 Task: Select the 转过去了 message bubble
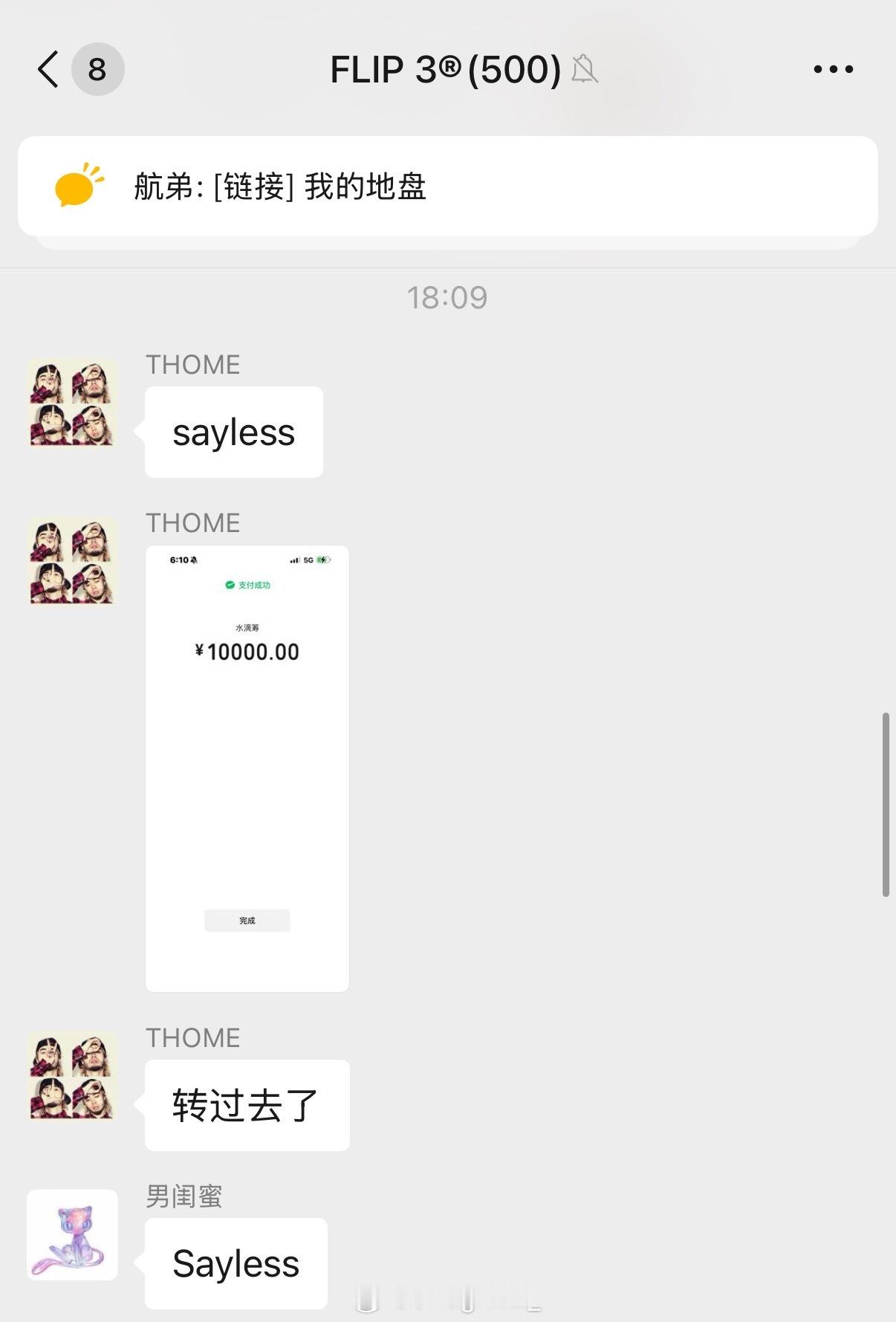tap(246, 1106)
